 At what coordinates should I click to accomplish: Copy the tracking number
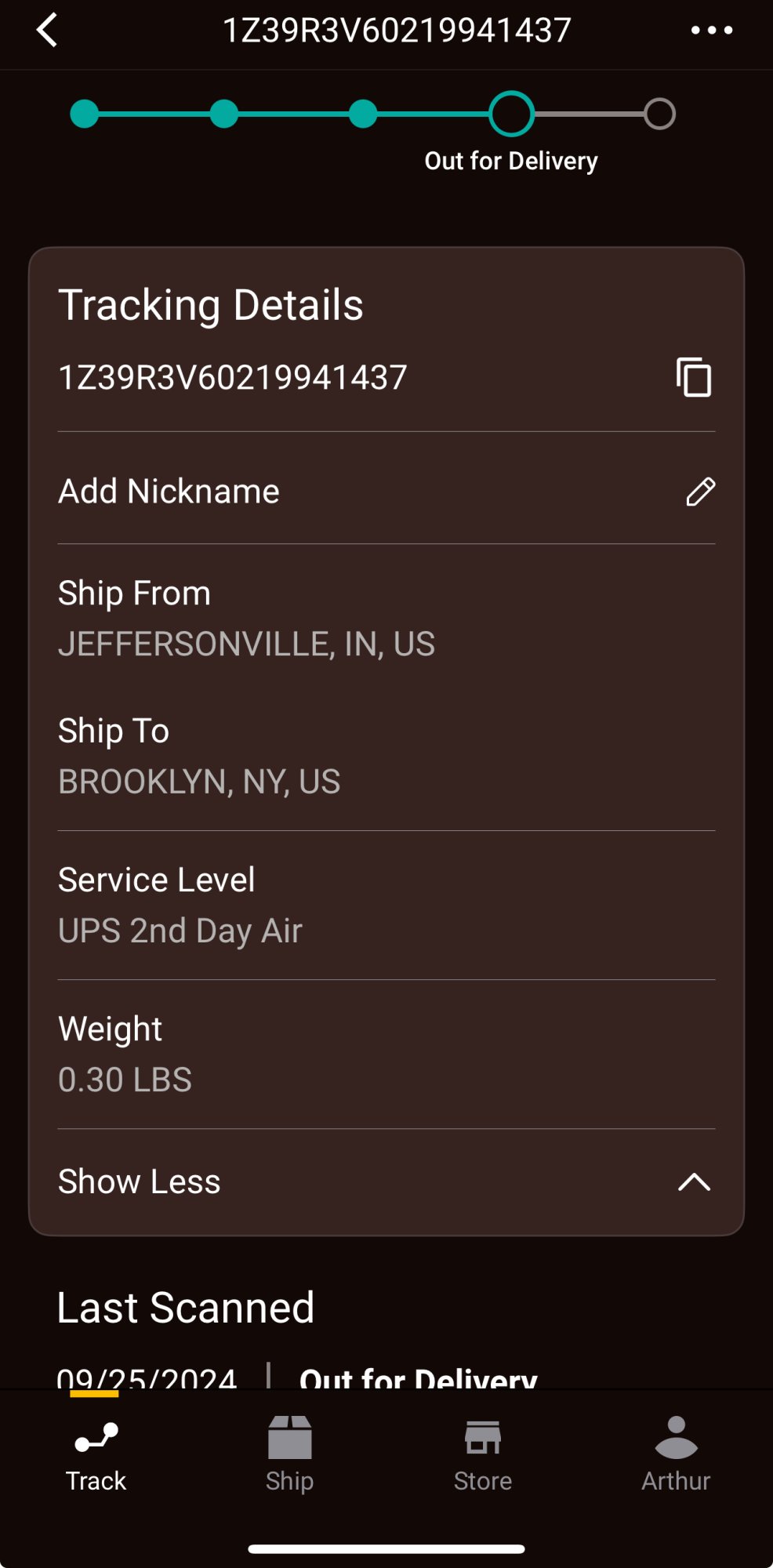coord(694,377)
